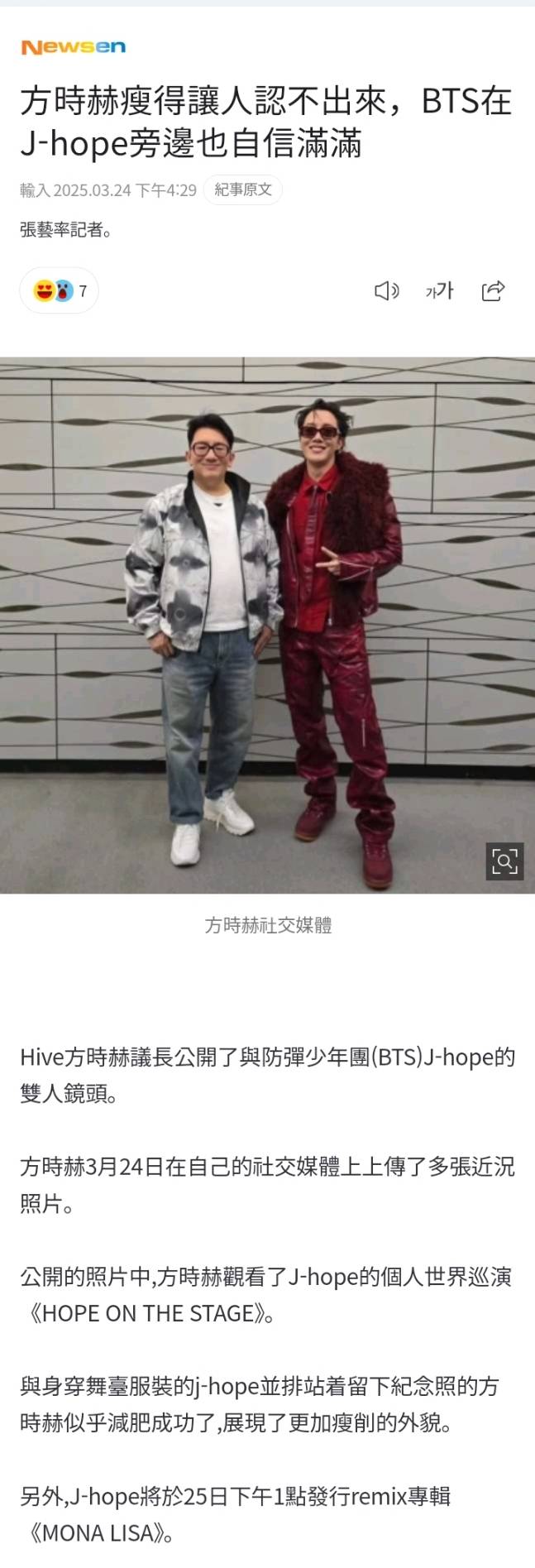Change the font size with the 가가 icon
This screenshot has height=1568, width=535.
(x=439, y=290)
